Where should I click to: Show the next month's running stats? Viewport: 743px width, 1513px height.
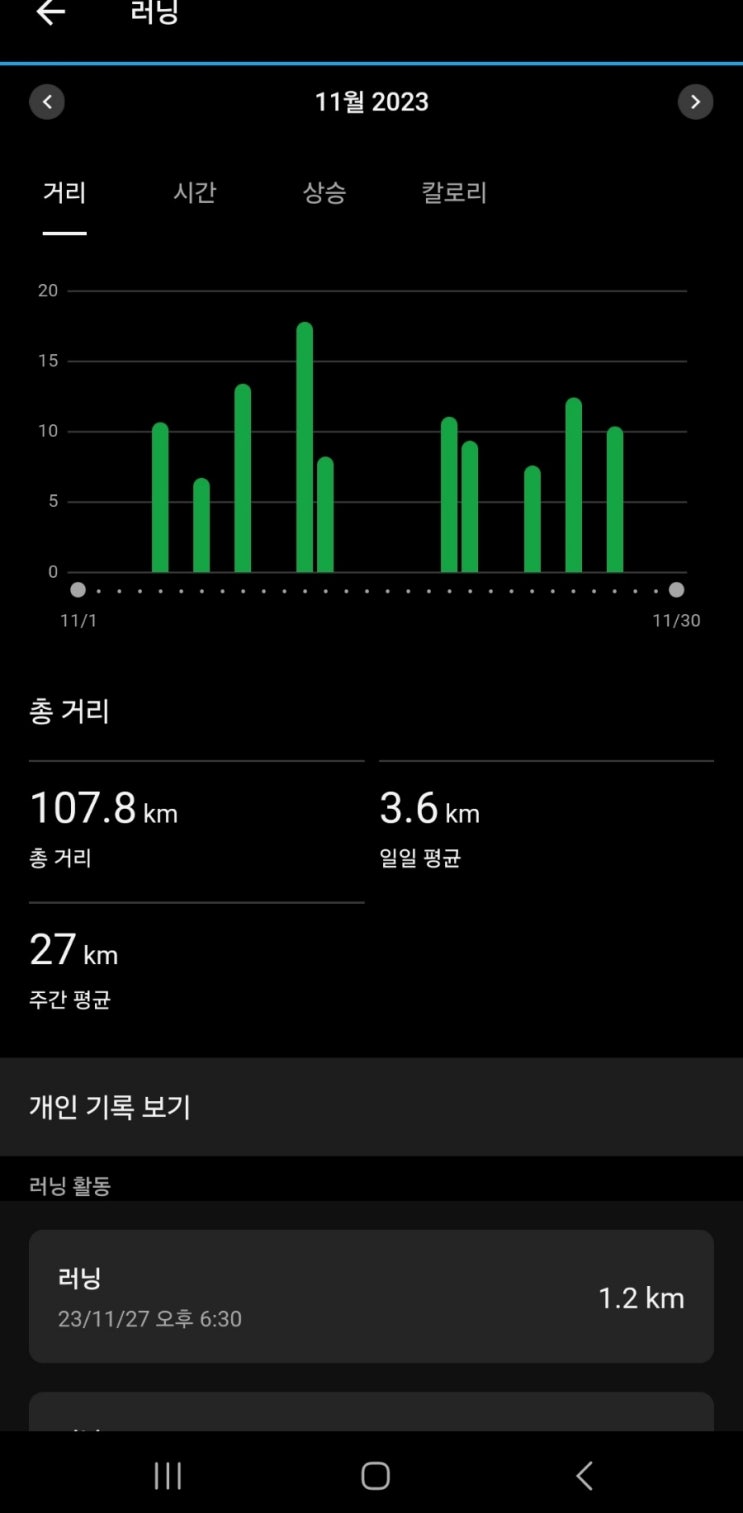coord(695,102)
